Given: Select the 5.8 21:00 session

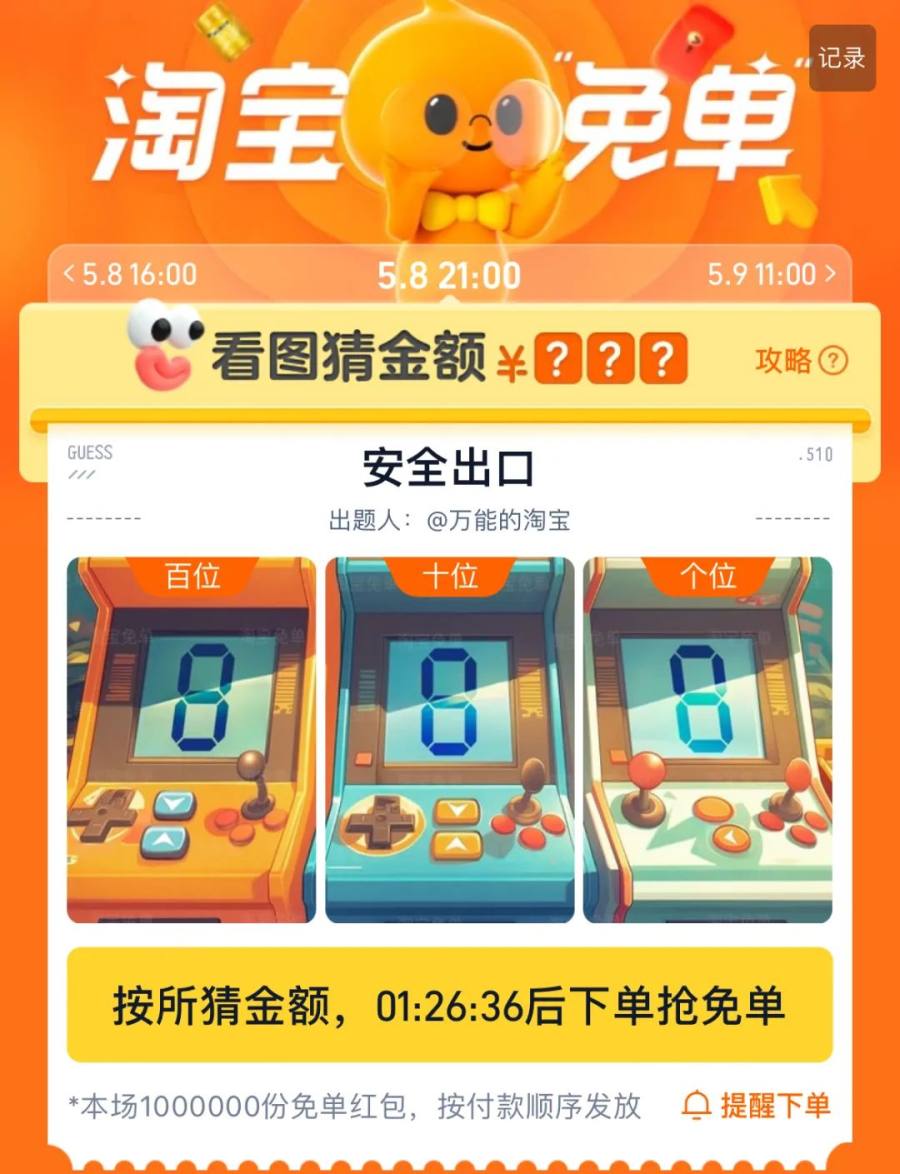Looking at the screenshot, I should (449, 276).
